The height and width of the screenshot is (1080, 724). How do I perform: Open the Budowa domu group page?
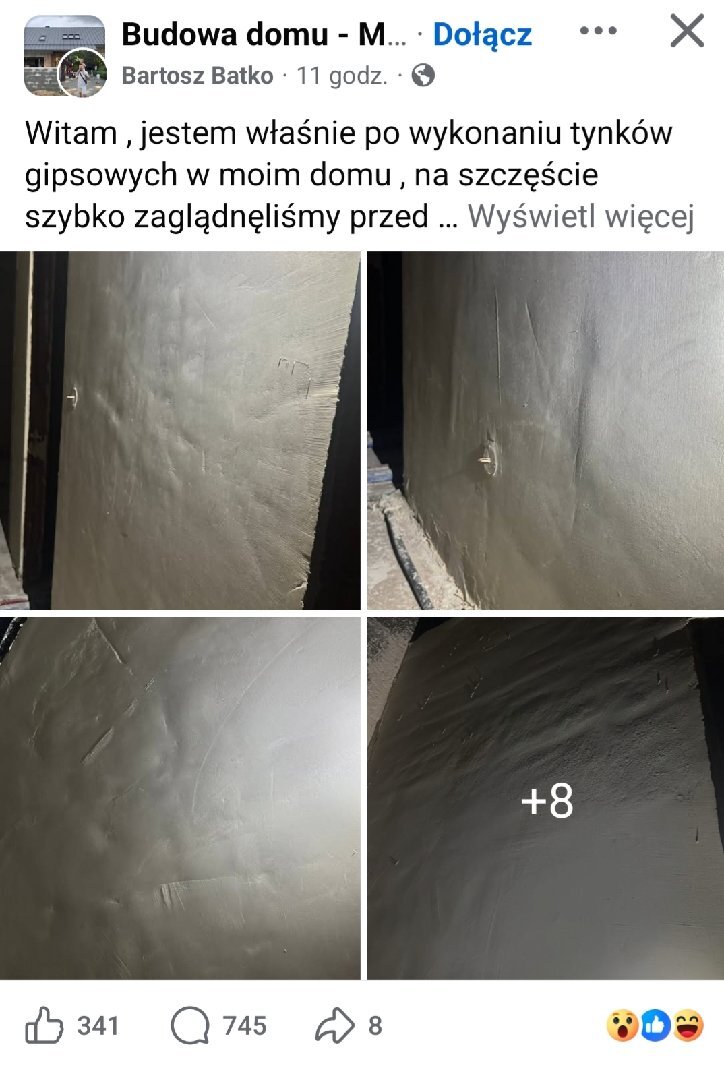coord(264,35)
